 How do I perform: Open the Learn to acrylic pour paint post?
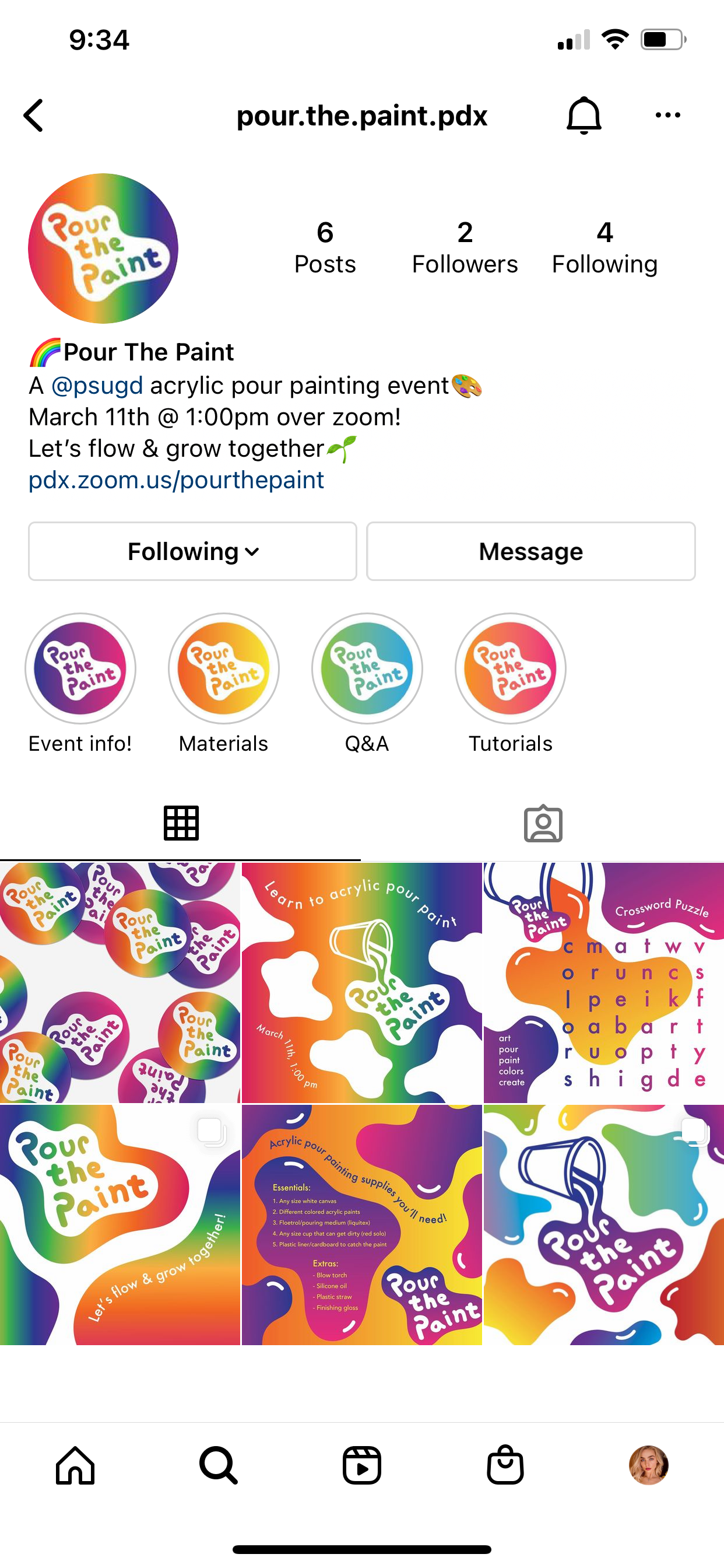pyautogui.click(x=362, y=982)
